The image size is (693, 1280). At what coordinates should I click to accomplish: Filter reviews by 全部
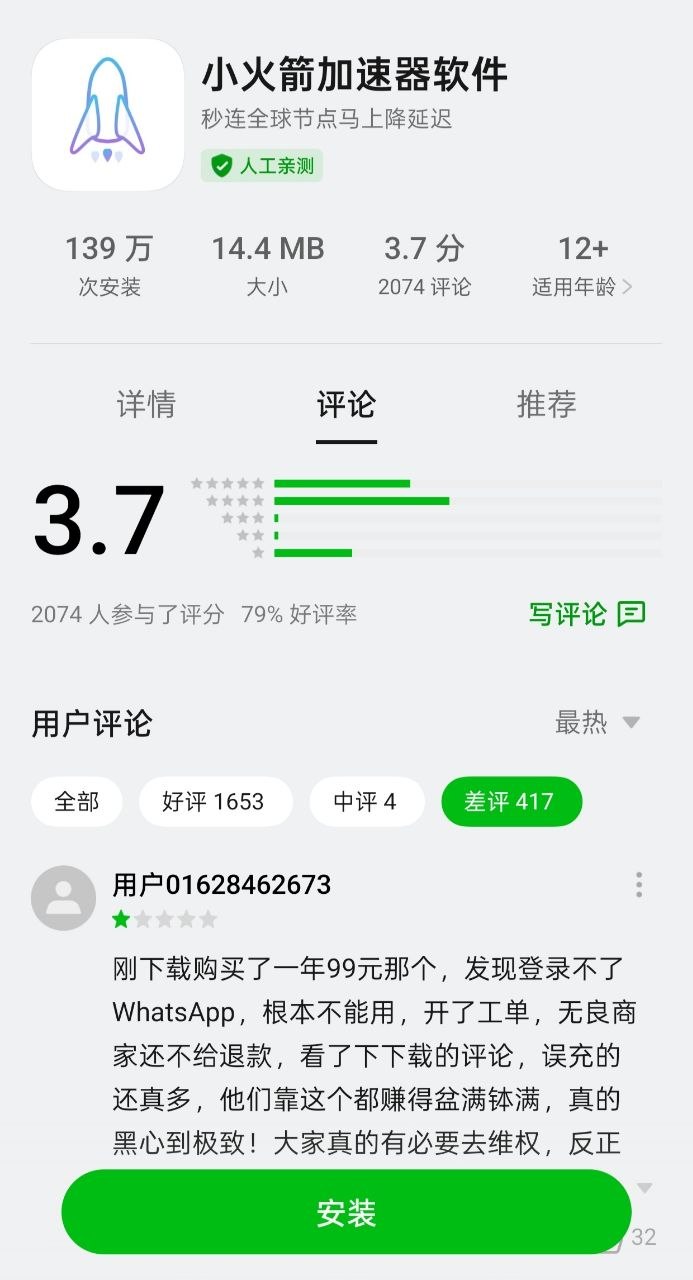(x=77, y=802)
